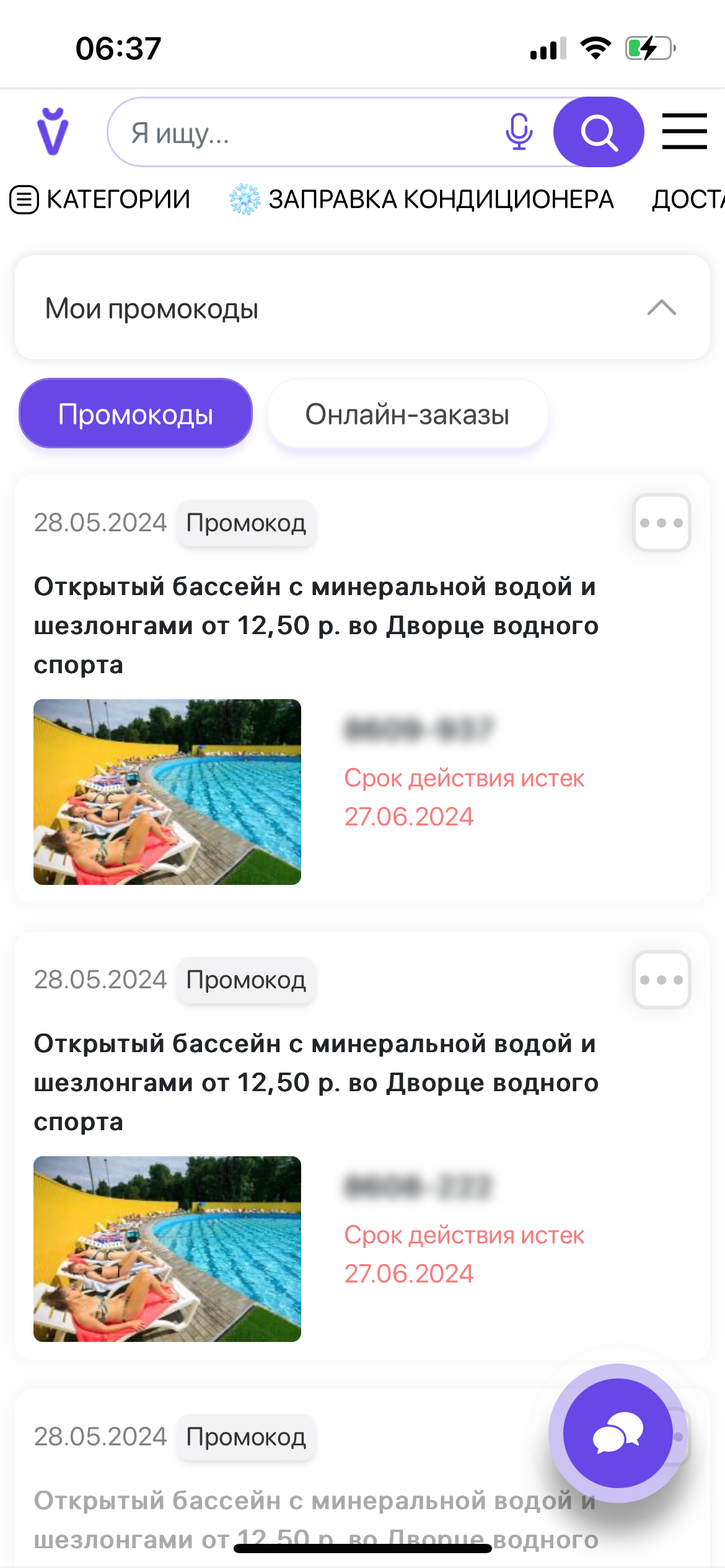Open КАТЕГОРИИ list
Image resolution: width=725 pixels, height=1568 pixels.
100,199
